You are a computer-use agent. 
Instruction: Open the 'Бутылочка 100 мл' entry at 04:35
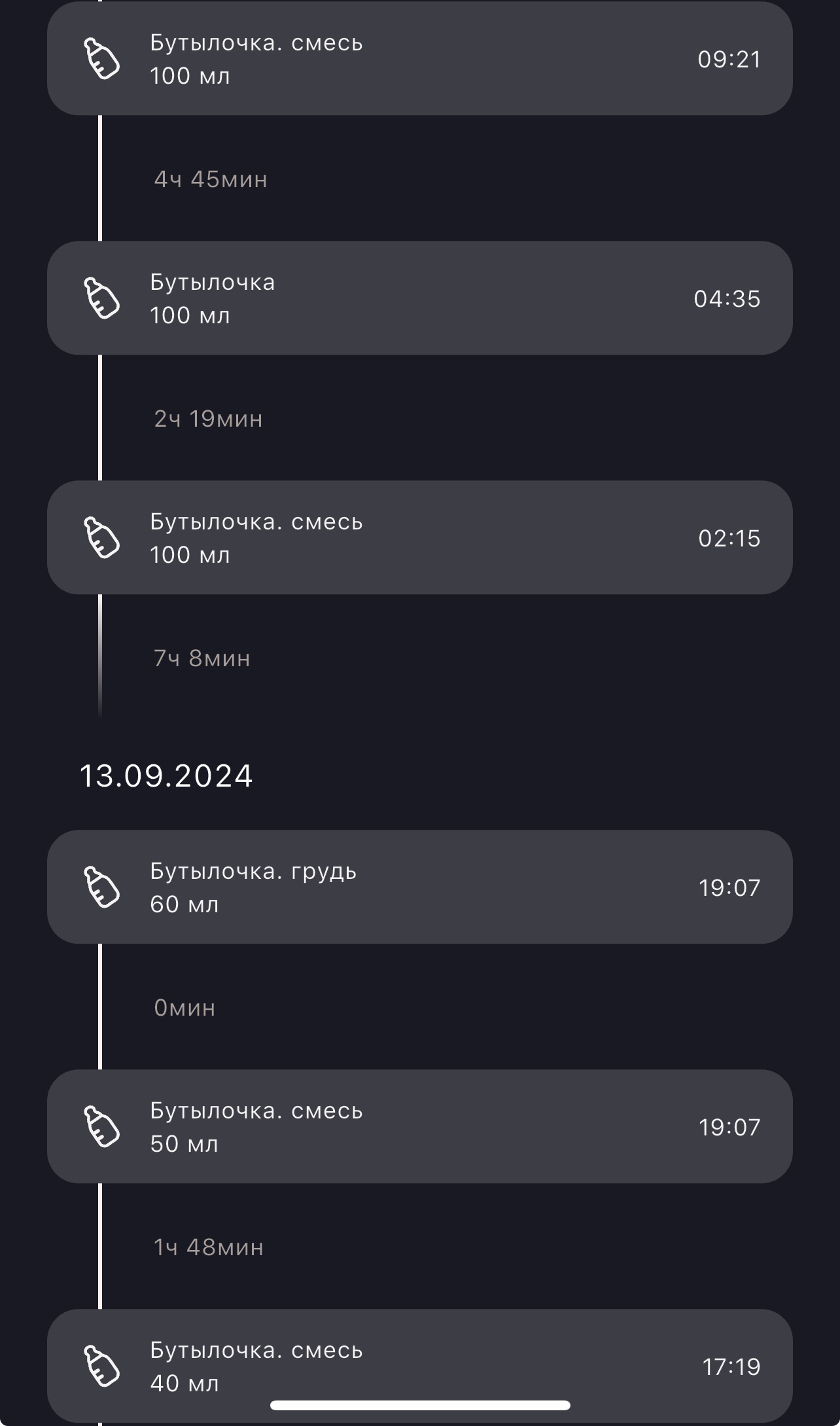pyautogui.click(x=419, y=298)
